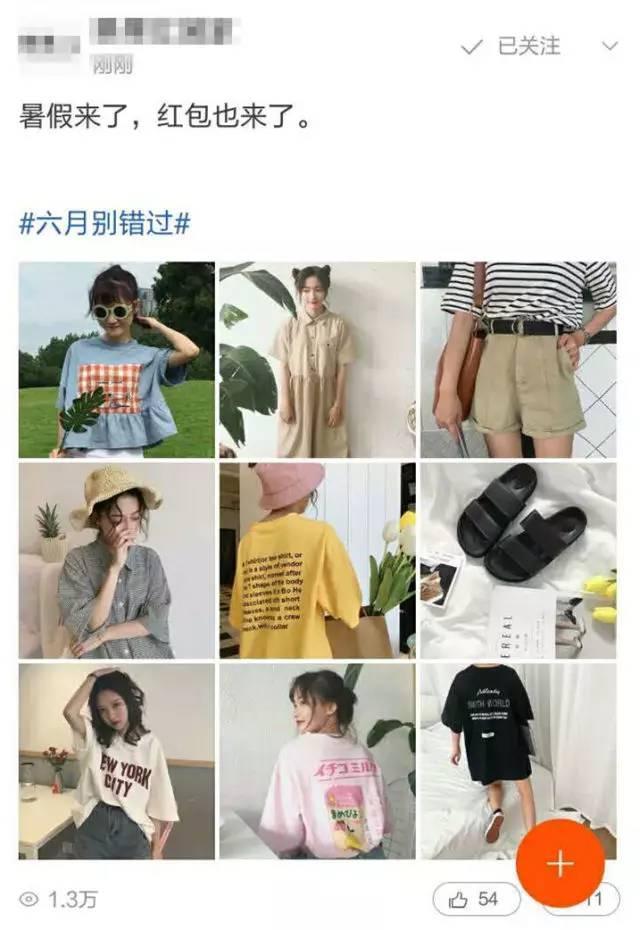Open photo of girl in sunglasses on lawn
640x930 pixels.
pyautogui.click(x=116, y=360)
